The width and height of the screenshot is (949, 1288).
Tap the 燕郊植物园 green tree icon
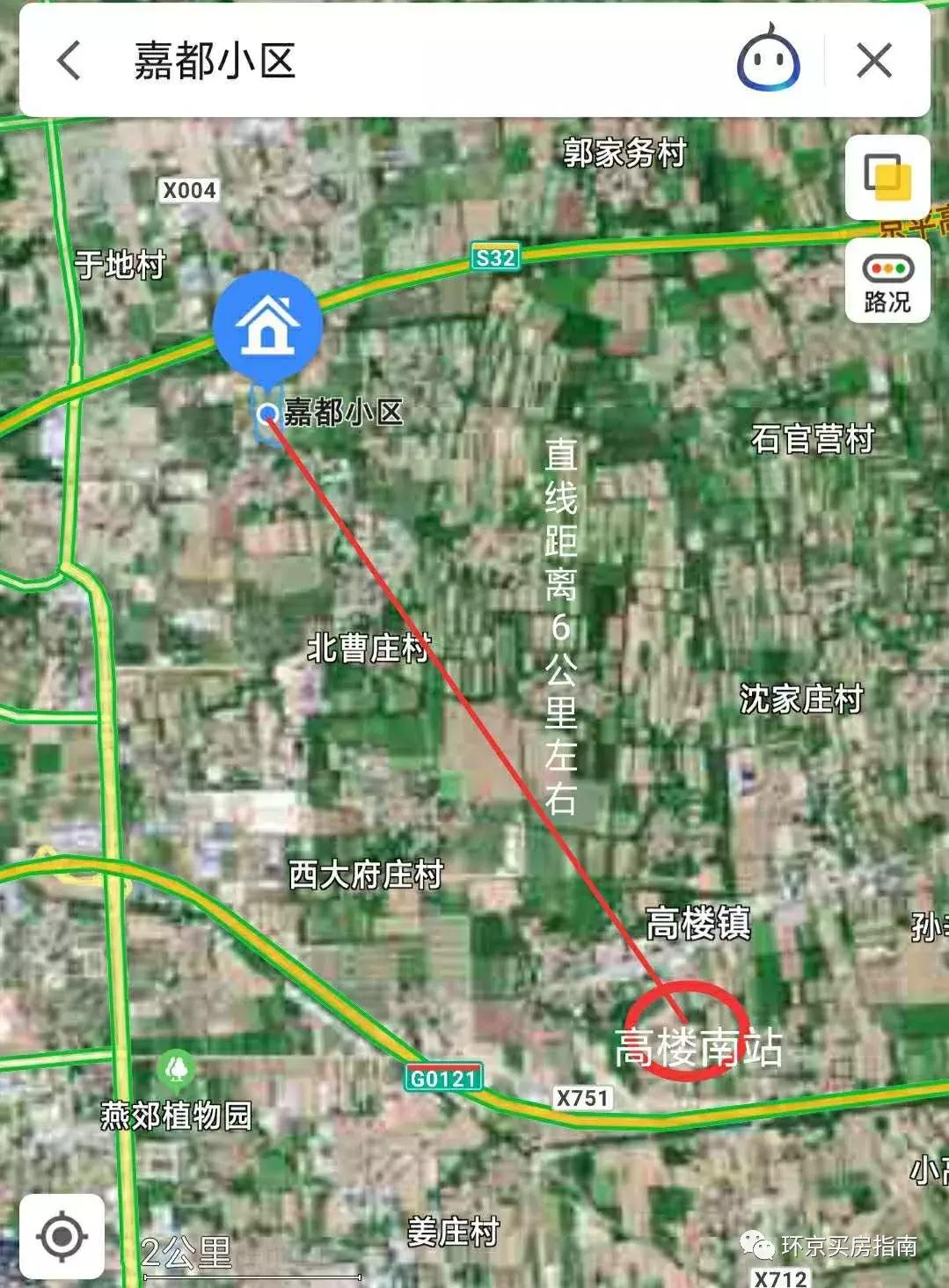pyautogui.click(x=175, y=1065)
